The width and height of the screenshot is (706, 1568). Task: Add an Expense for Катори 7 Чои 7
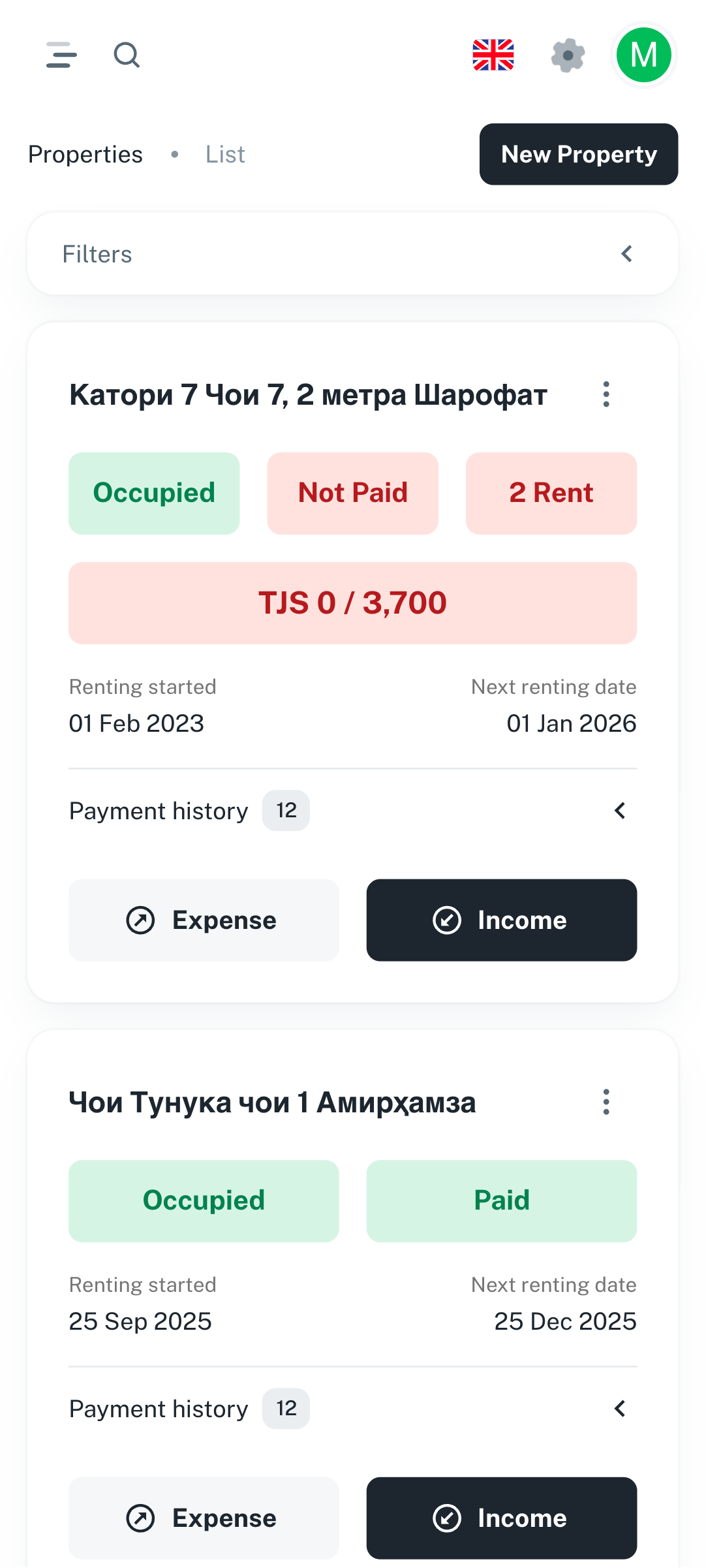[x=204, y=920]
